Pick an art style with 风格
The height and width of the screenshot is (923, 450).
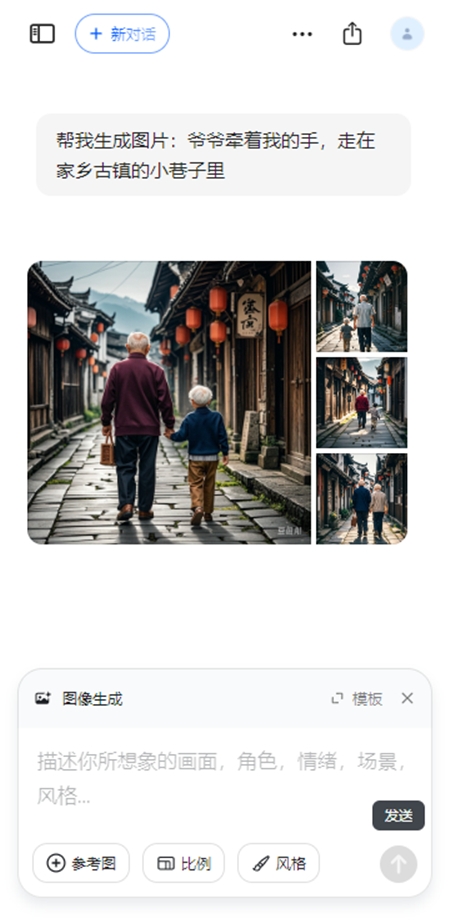coord(279,863)
